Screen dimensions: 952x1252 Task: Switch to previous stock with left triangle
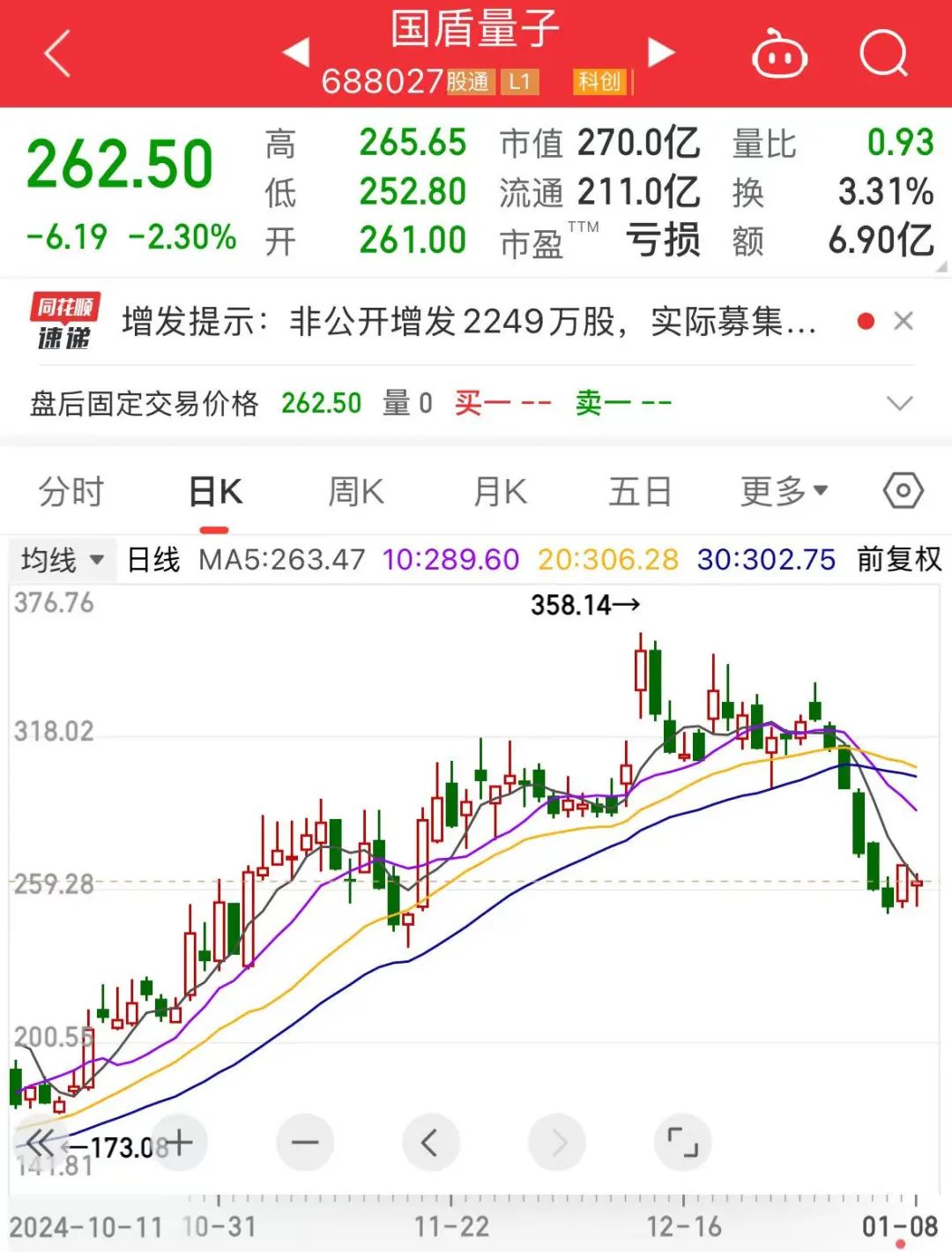(x=297, y=53)
